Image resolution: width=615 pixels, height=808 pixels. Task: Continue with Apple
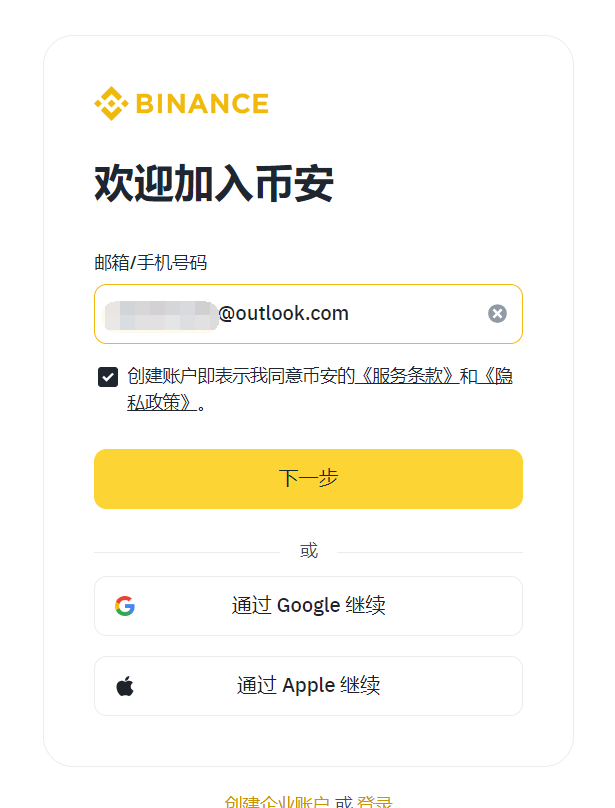[308, 686]
